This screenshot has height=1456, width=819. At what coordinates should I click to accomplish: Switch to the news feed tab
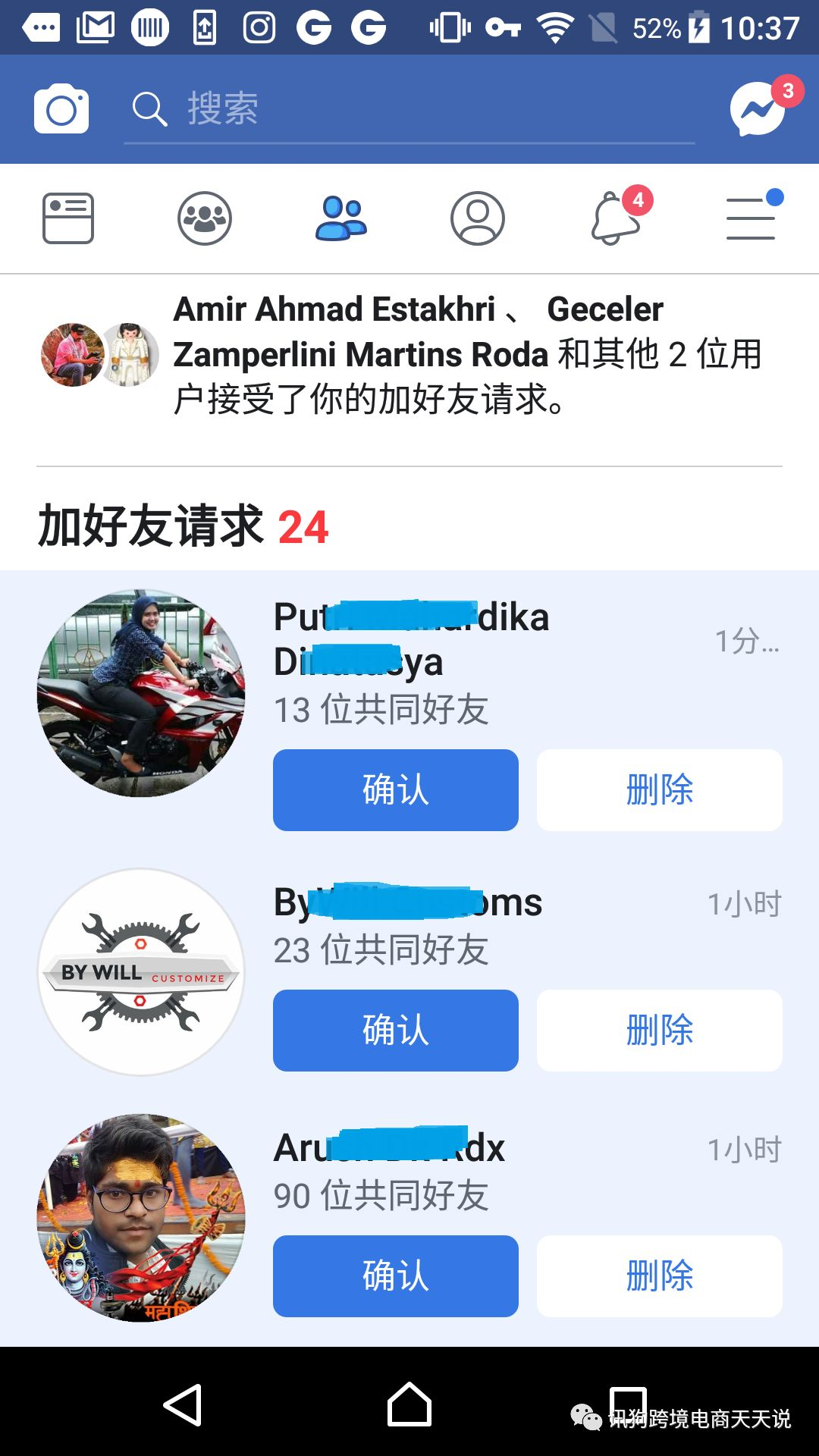[68, 218]
